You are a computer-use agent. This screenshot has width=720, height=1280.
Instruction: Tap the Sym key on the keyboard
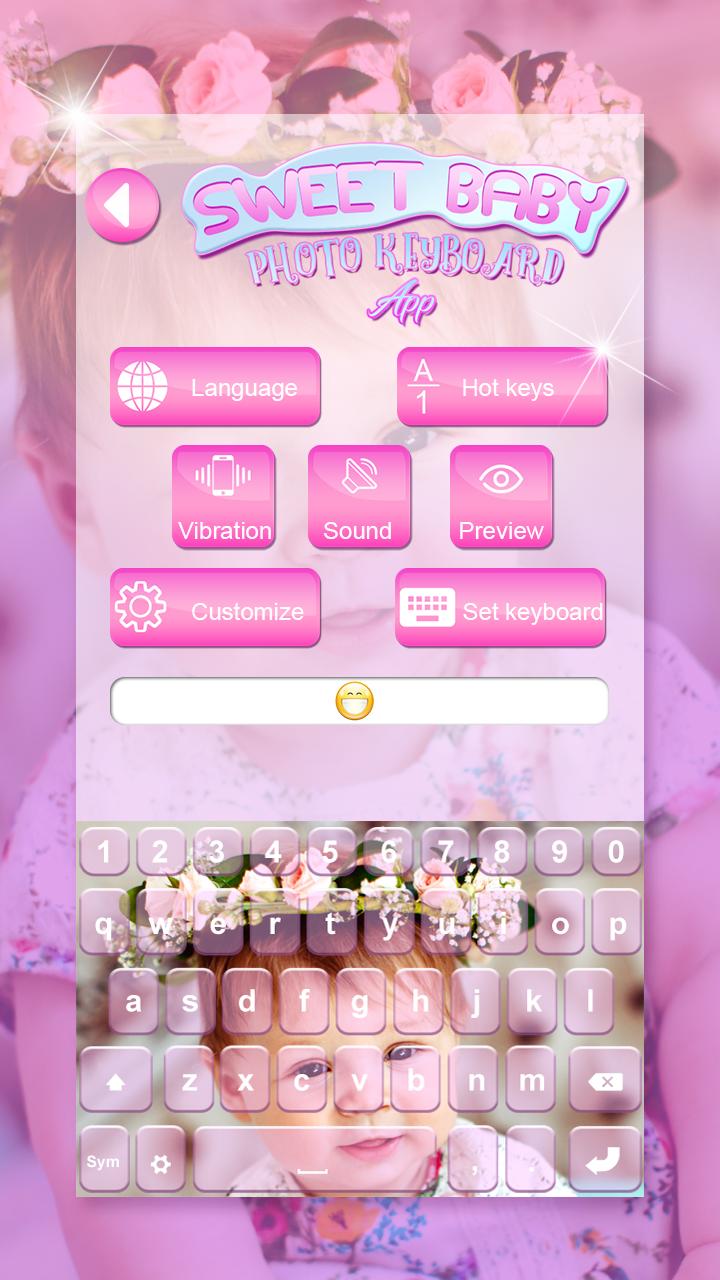tap(103, 1160)
